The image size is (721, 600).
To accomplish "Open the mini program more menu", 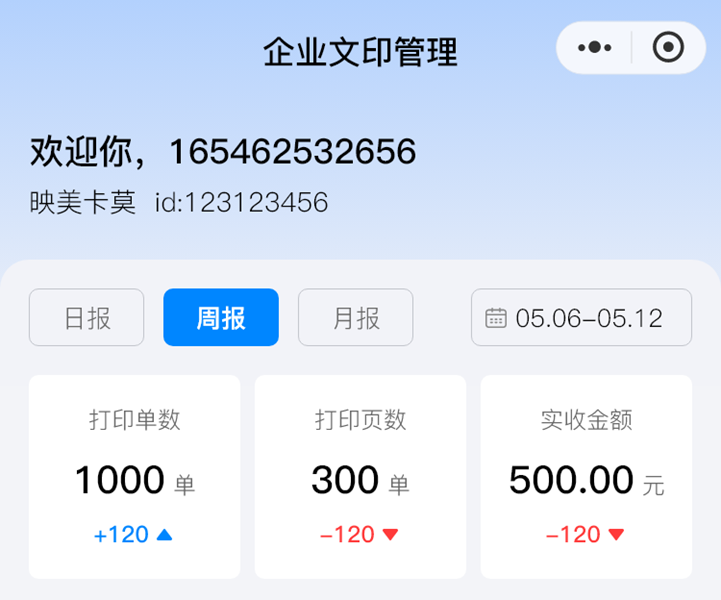I will [595, 47].
